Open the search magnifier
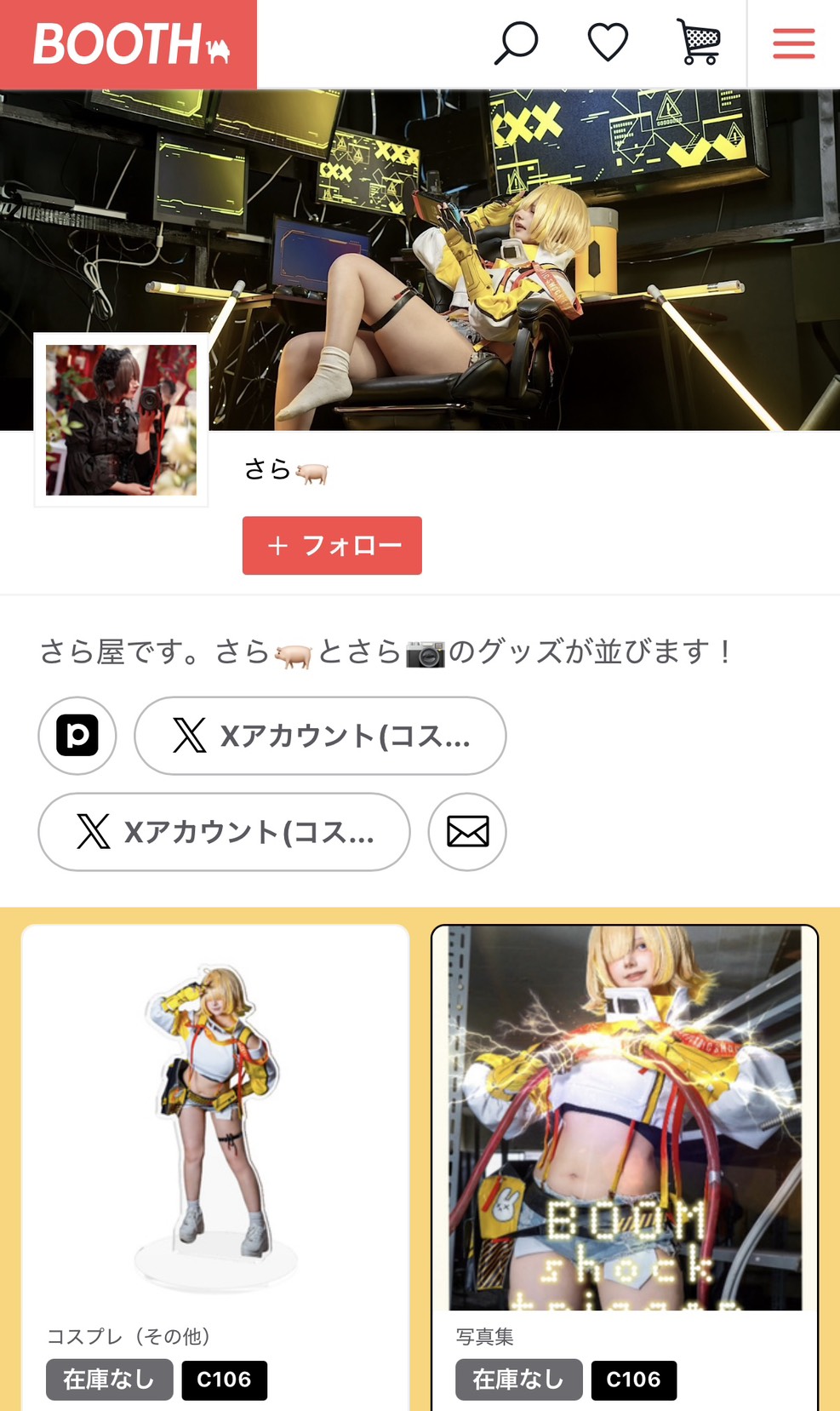This screenshot has width=840, height=1411. coord(516,43)
